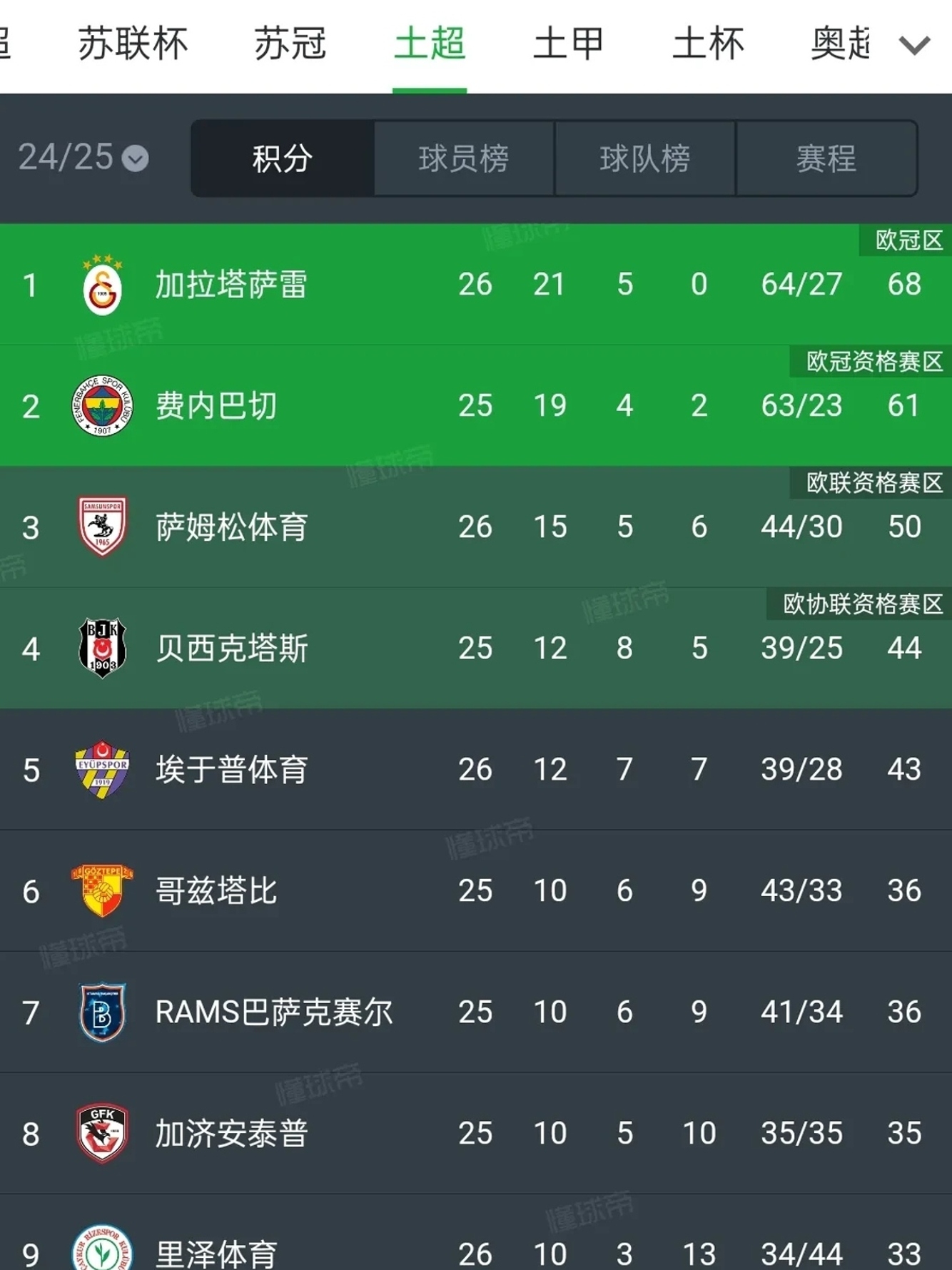View 萨姆松体育 team page
The width and height of the screenshot is (952, 1270).
pyautogui.click(x=231, y=527)
